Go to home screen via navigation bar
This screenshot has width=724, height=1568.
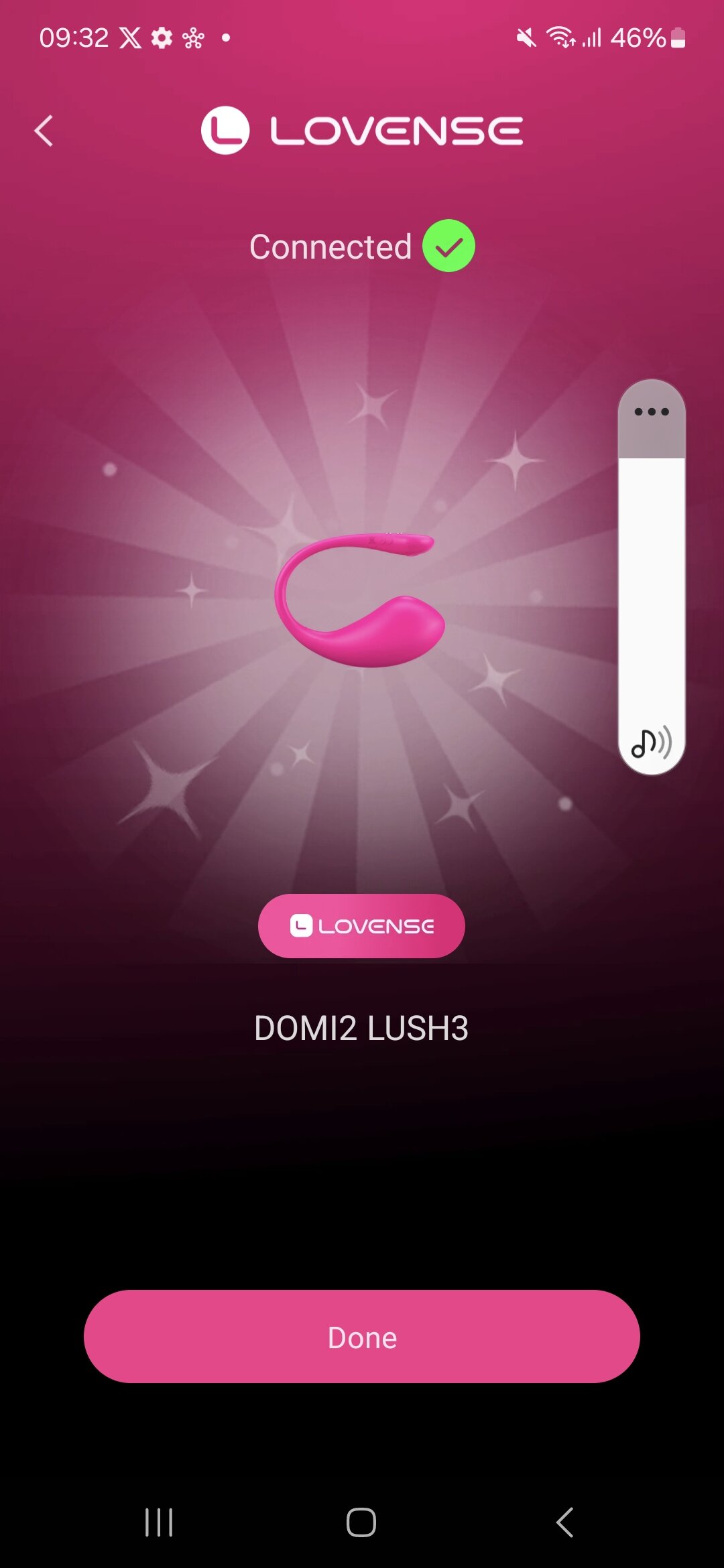point(361,1522)
